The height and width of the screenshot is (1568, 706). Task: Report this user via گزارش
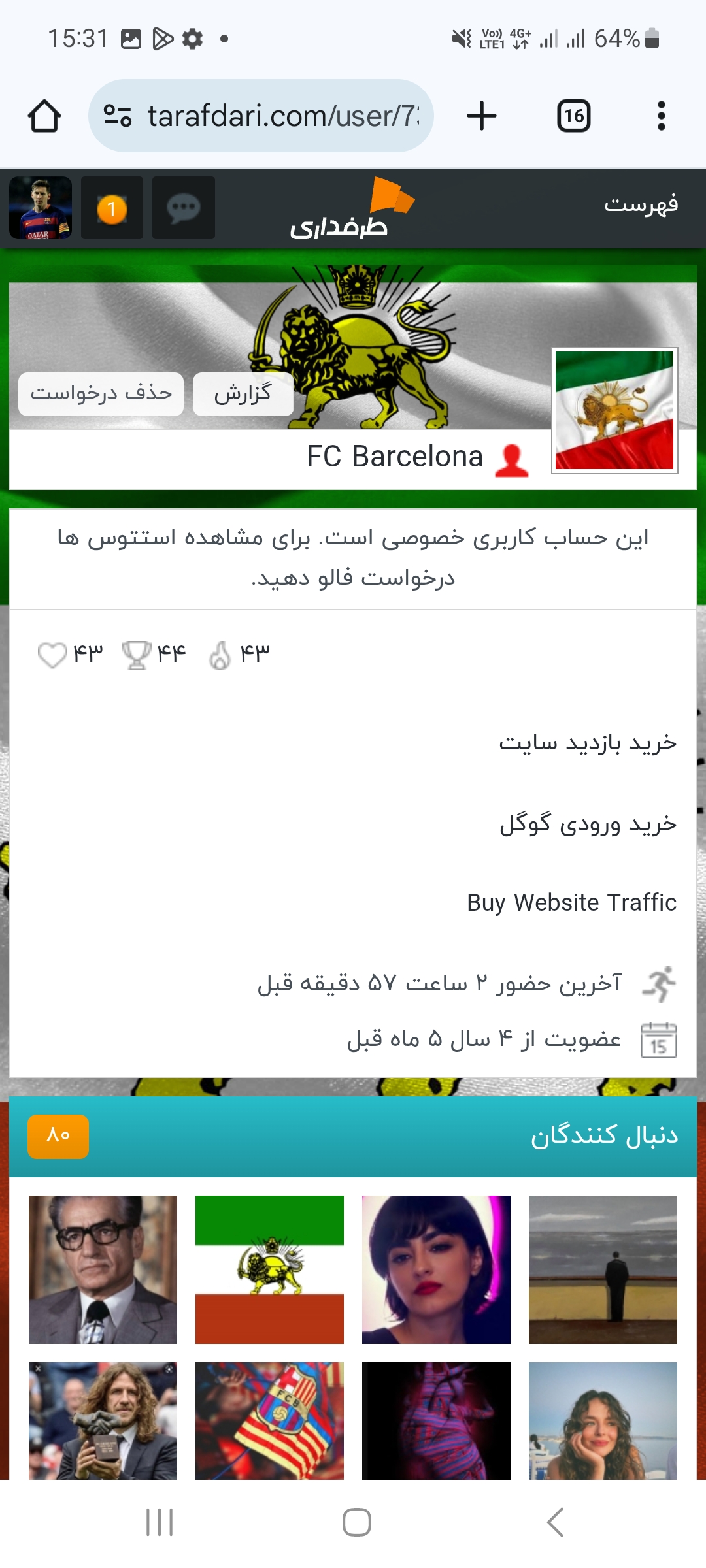click(243, 394)
